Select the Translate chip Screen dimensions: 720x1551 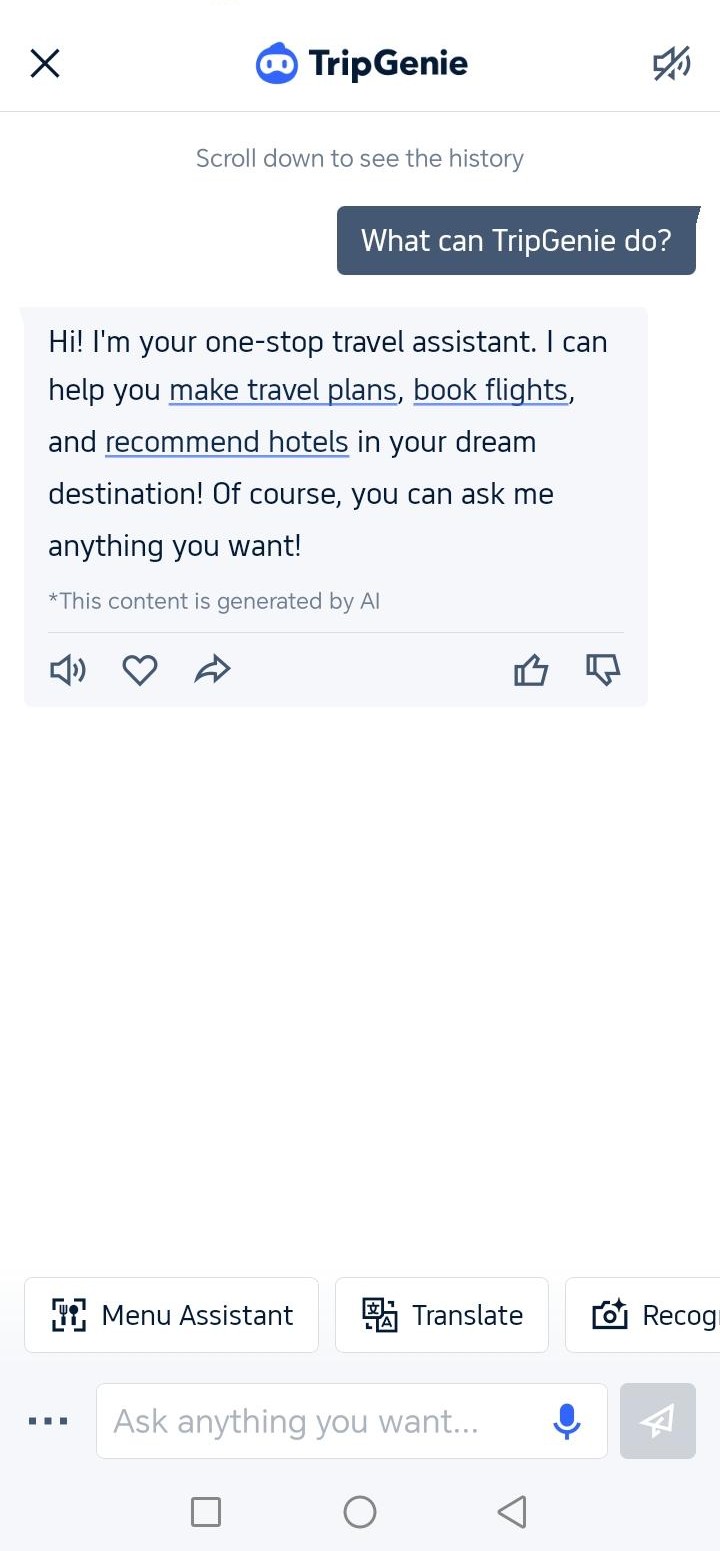point(442,1315)
